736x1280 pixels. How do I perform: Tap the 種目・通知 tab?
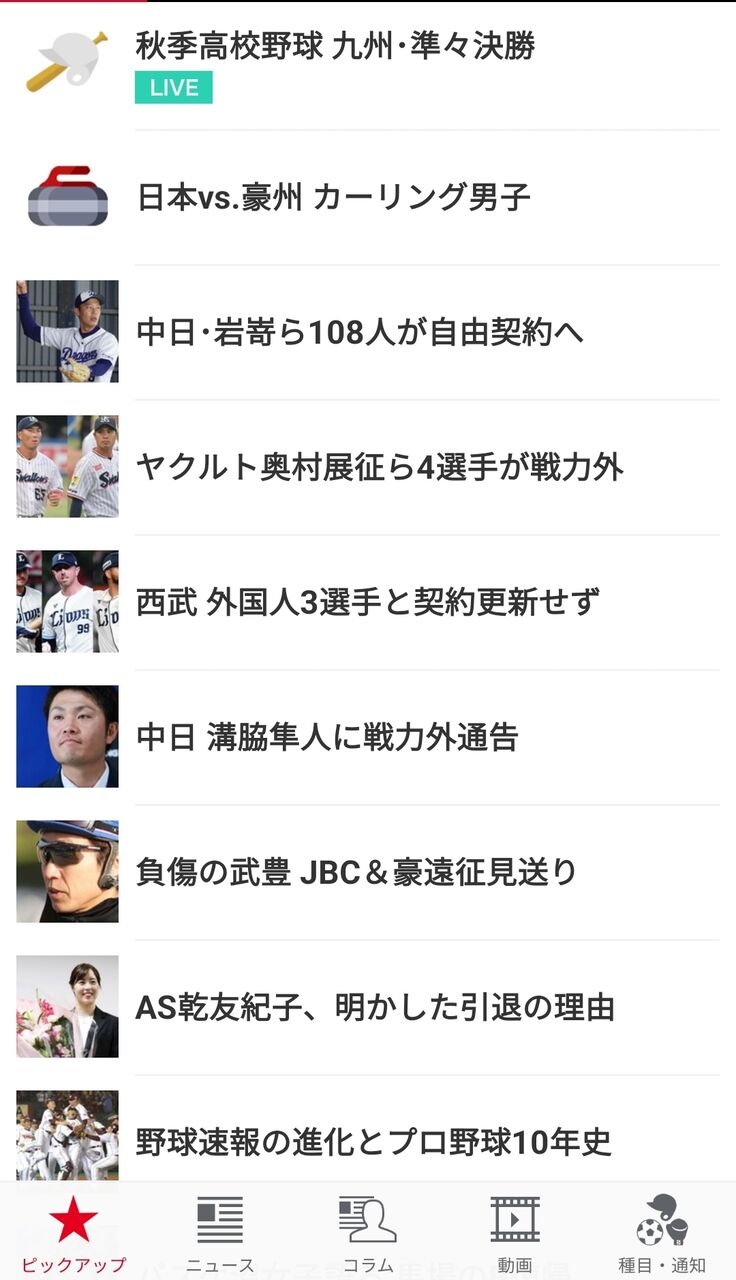661,1234
